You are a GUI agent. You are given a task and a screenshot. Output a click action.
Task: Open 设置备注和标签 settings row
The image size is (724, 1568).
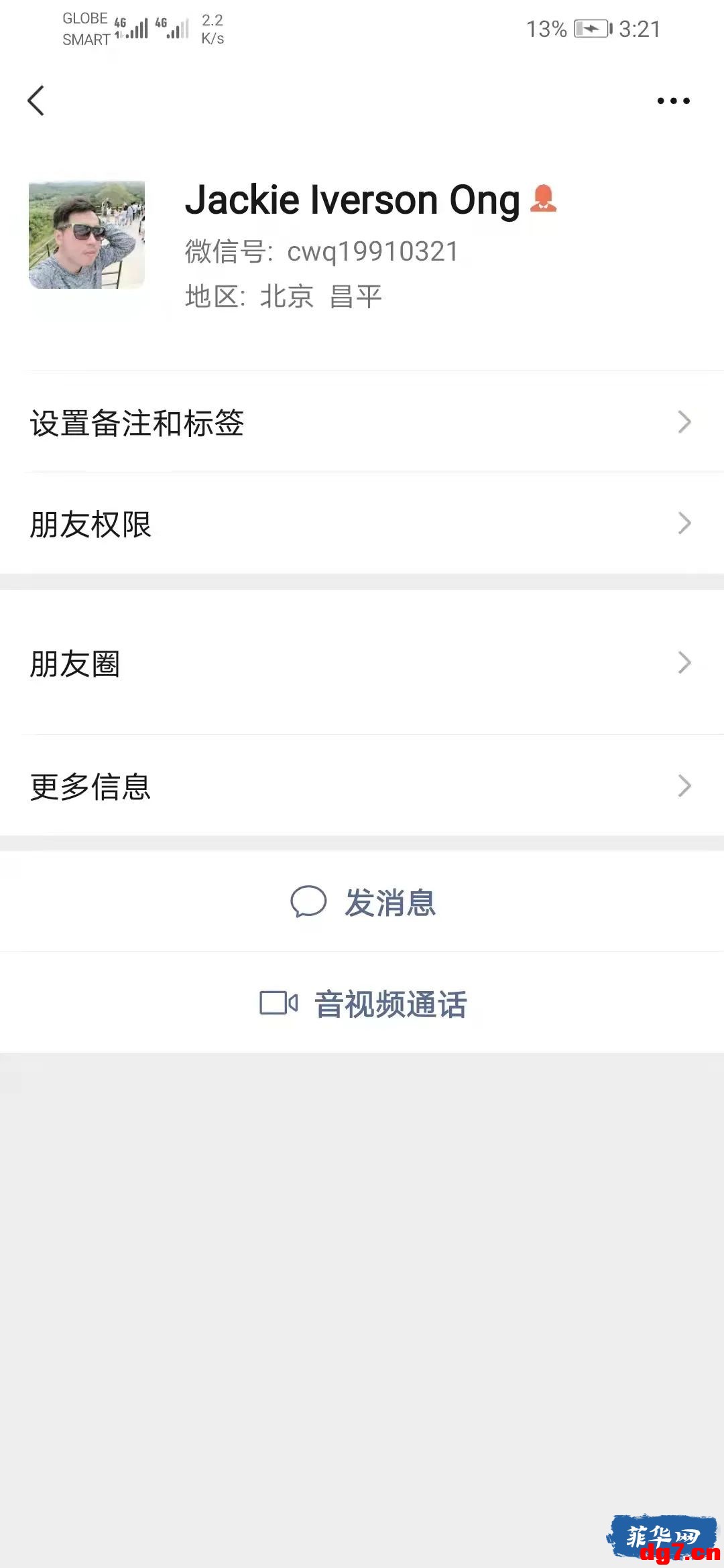[x=362, y=422]
